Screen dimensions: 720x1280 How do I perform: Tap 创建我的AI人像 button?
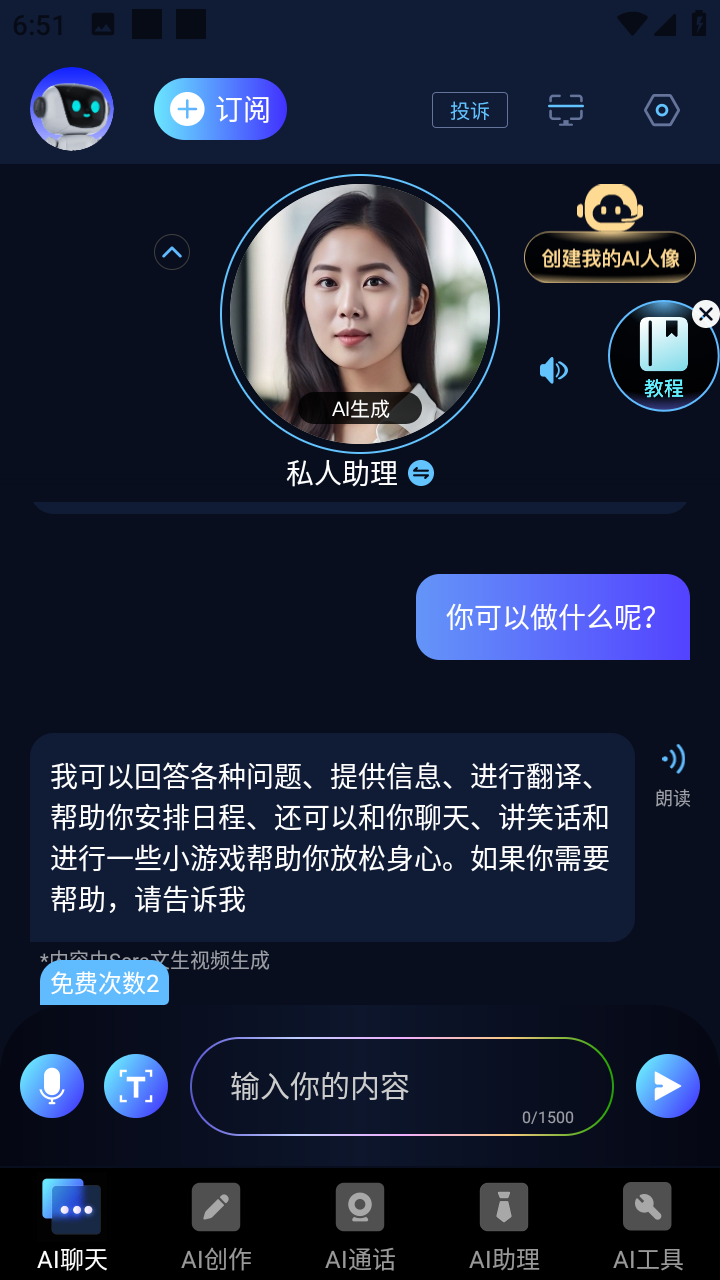click(610, 258)
